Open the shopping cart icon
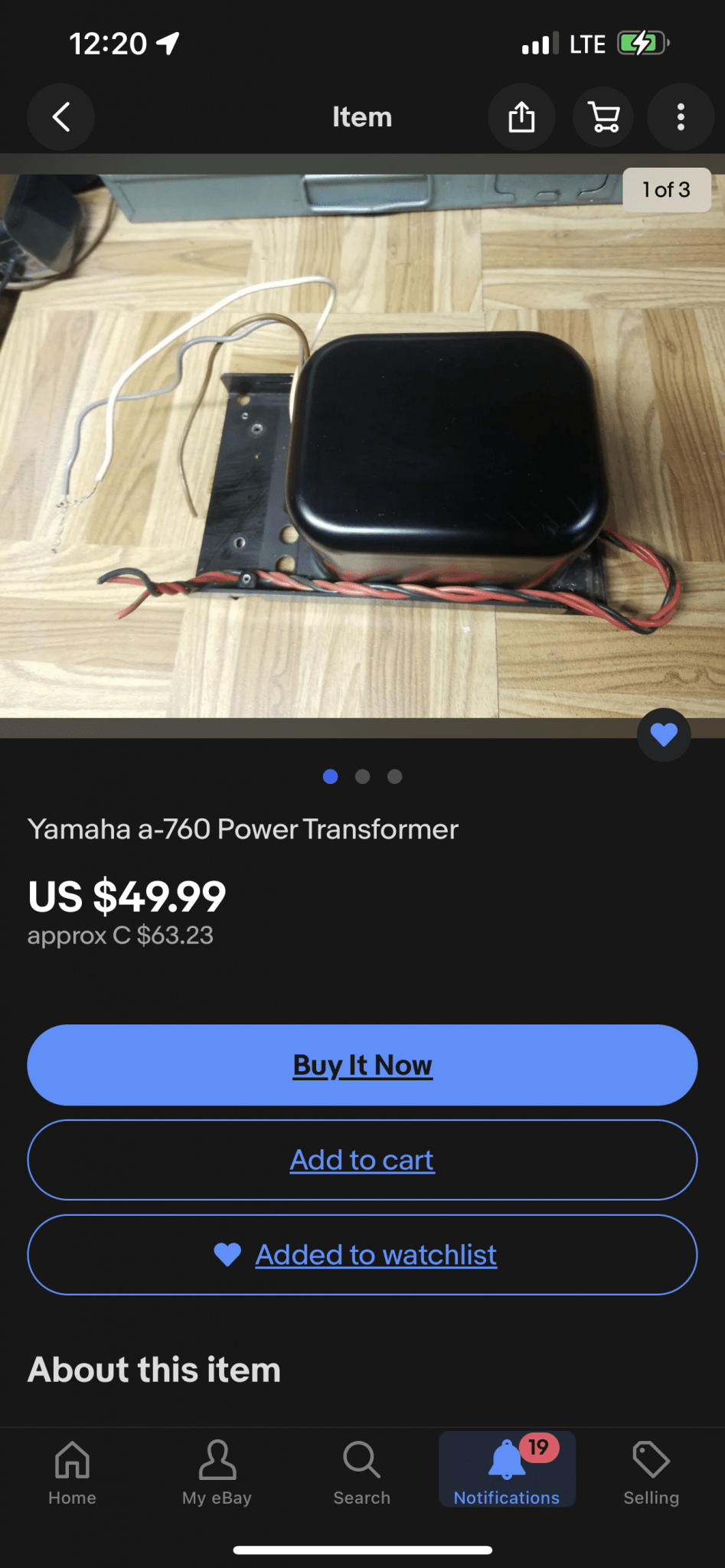 coord(603,117)
